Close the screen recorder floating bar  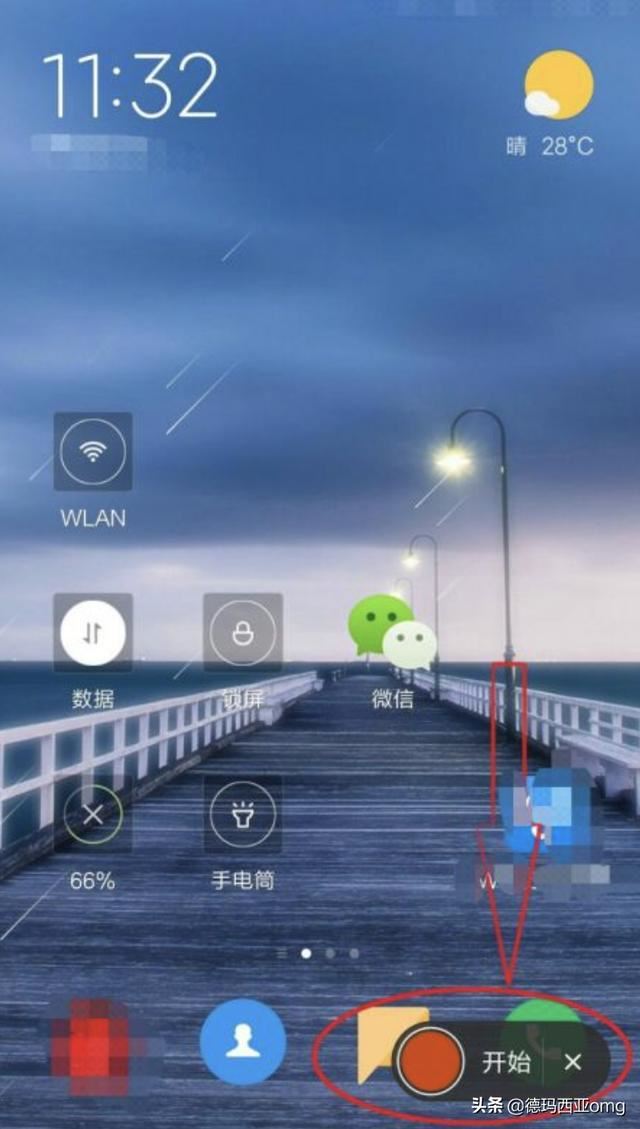click(572, 1062)
